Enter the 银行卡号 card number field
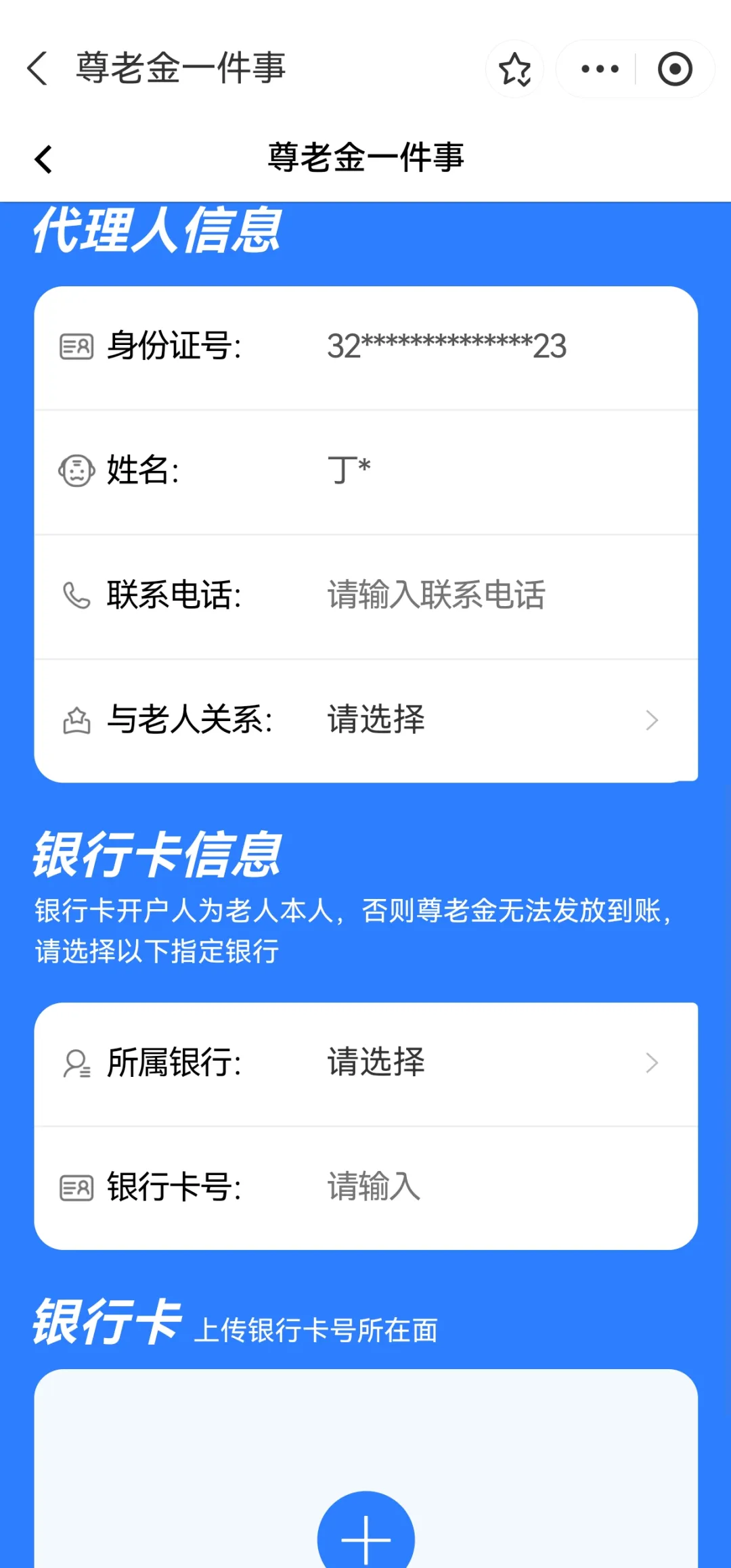 pyautogui.click(x=474, y=1186)
